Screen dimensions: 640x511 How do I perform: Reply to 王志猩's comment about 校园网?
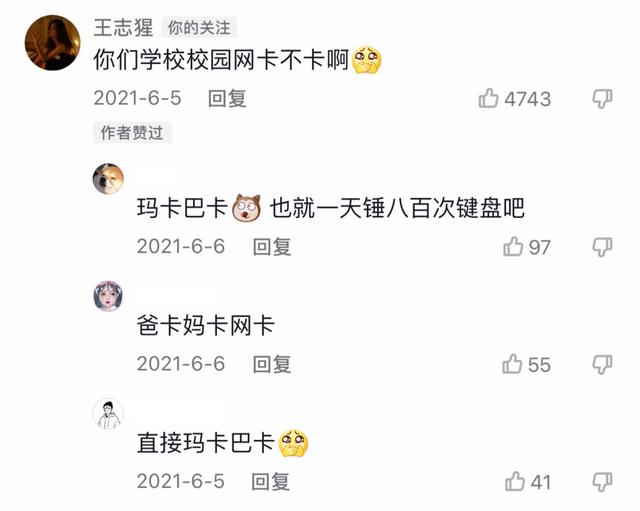tap(227, 98)
